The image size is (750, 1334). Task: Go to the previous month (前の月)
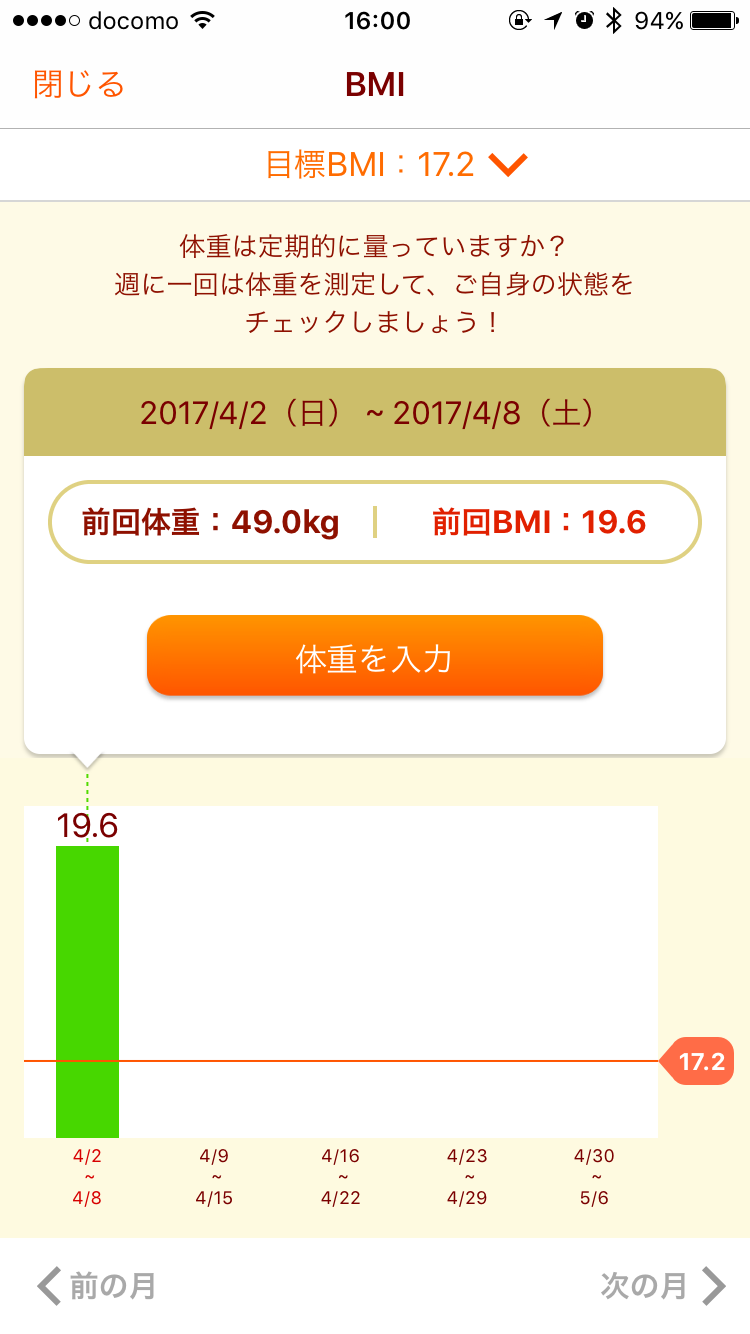click(97, 1285)
